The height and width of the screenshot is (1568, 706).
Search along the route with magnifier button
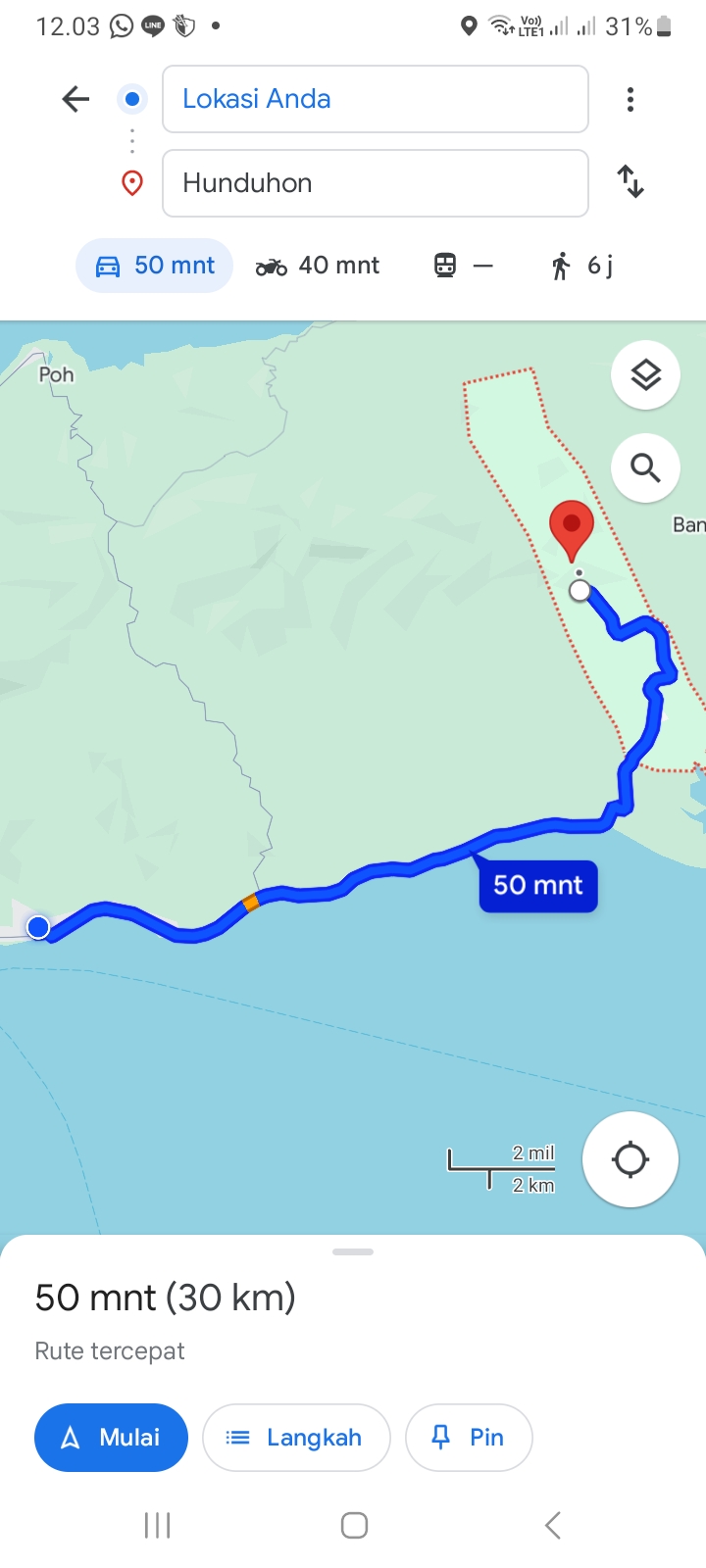point(645,467)
